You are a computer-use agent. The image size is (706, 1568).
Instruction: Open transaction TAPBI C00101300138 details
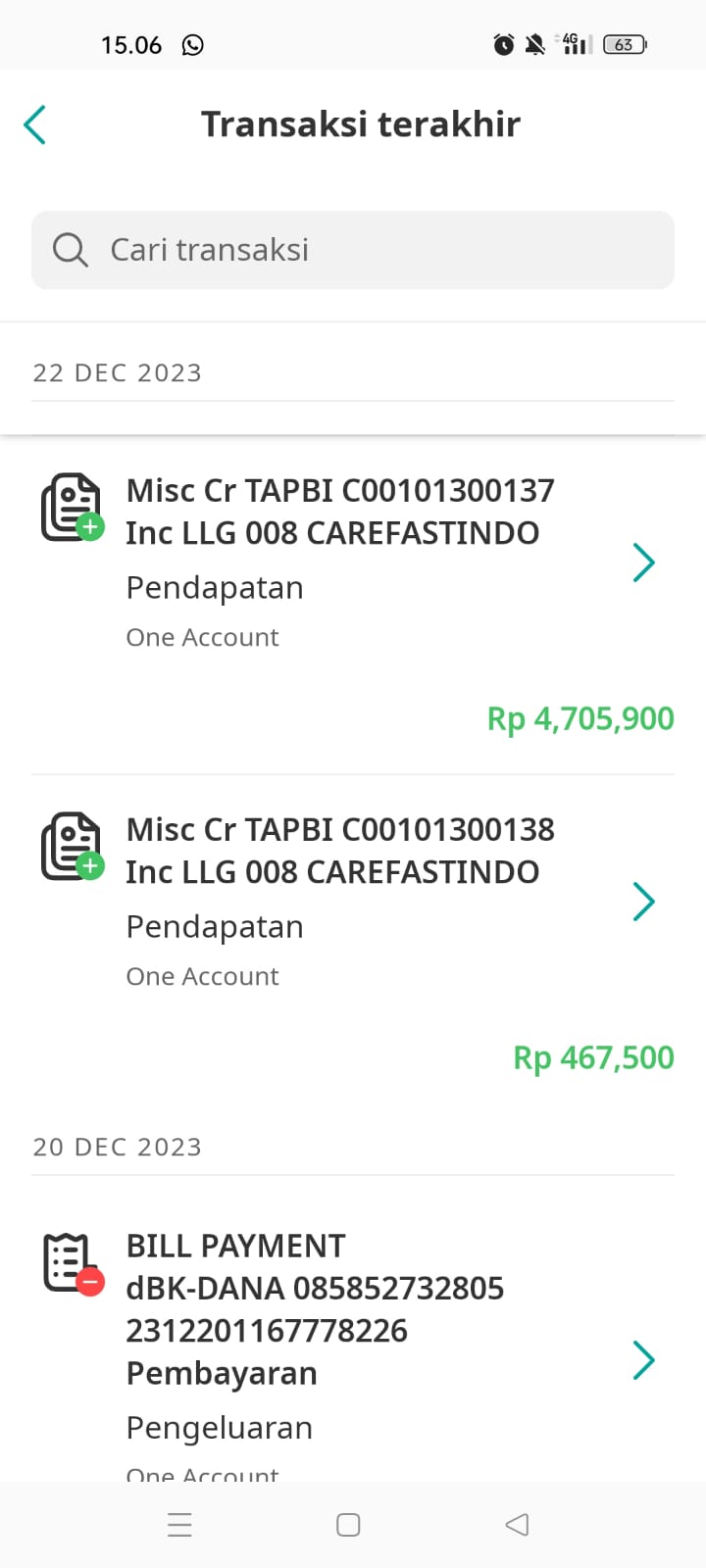click(x=353, y=944)
